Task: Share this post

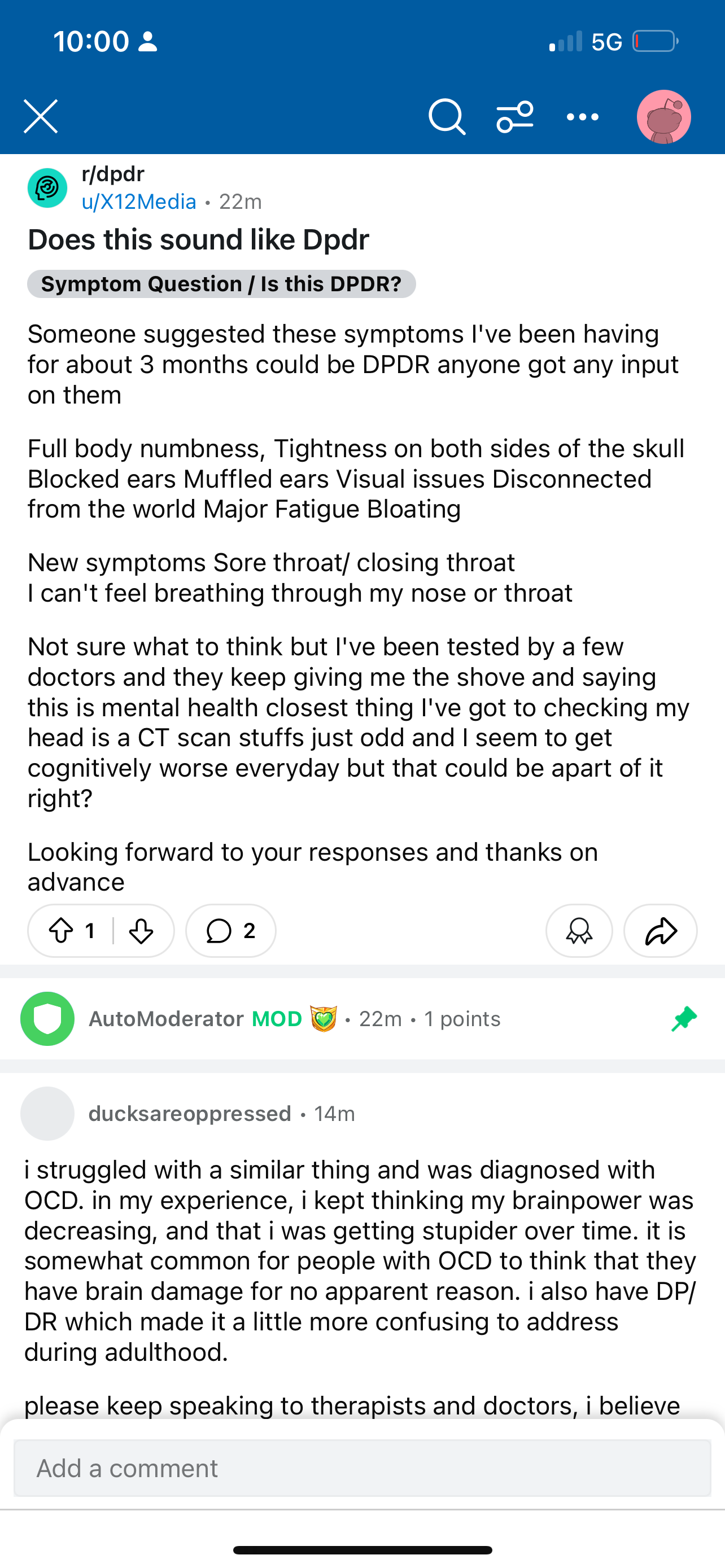Action: tap(661, 931)
